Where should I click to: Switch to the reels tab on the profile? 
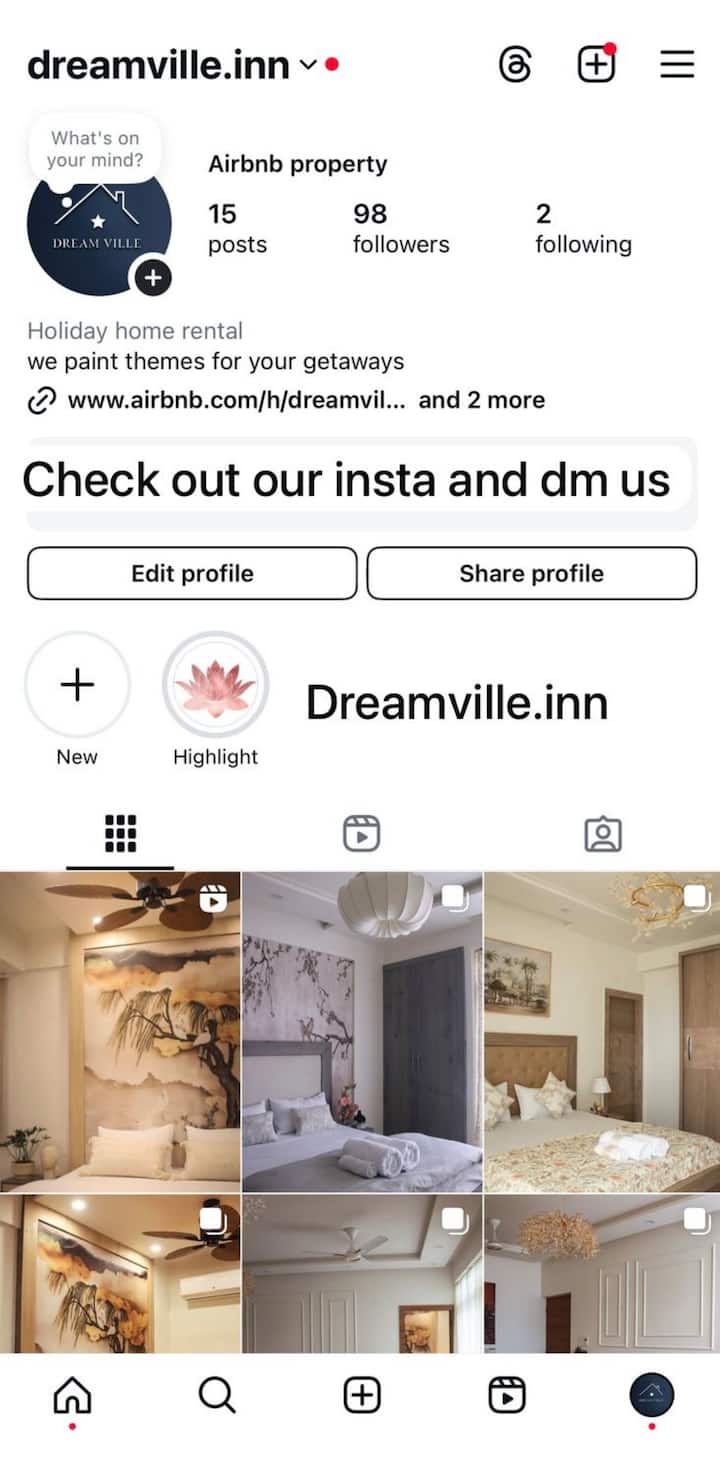click(361, 833)
